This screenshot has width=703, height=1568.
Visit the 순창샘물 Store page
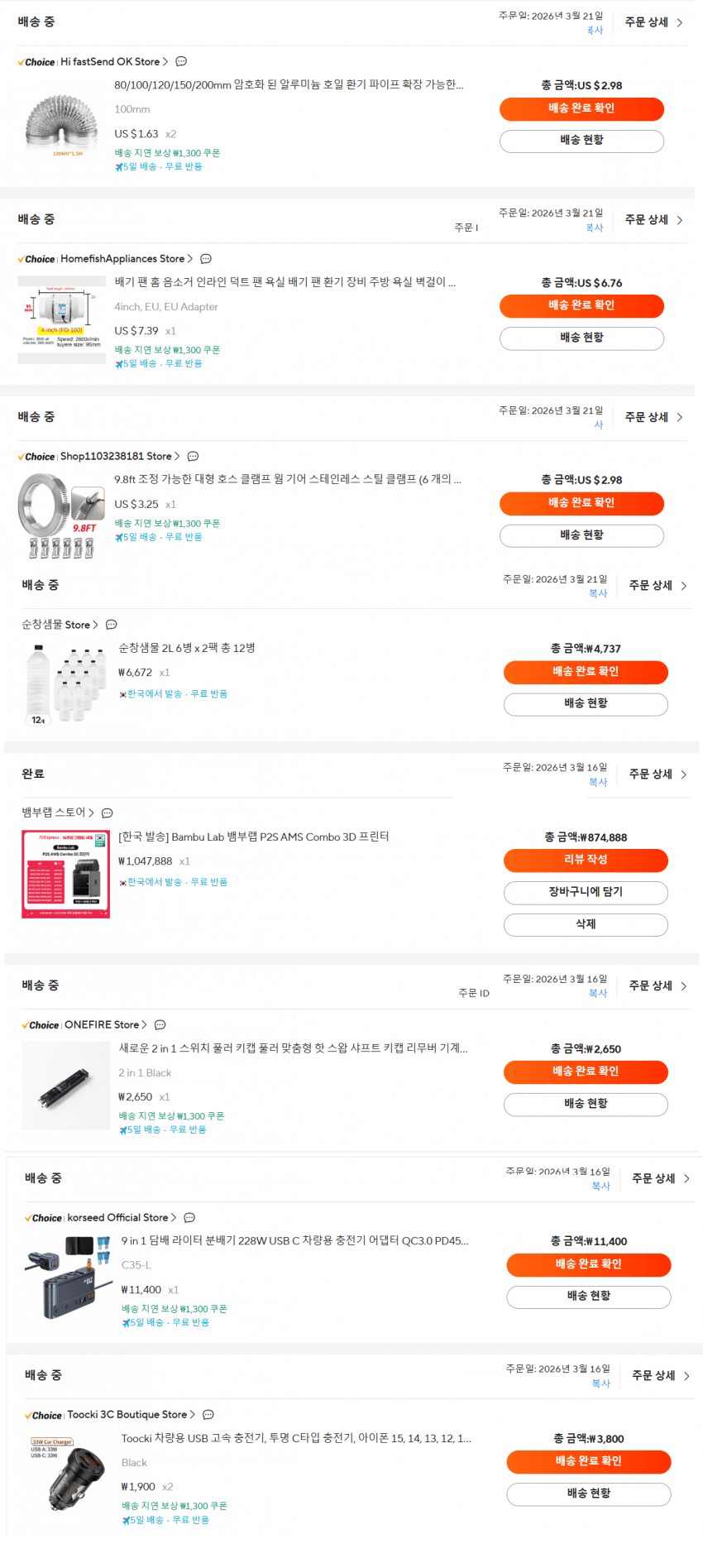(x=59, y=625)
